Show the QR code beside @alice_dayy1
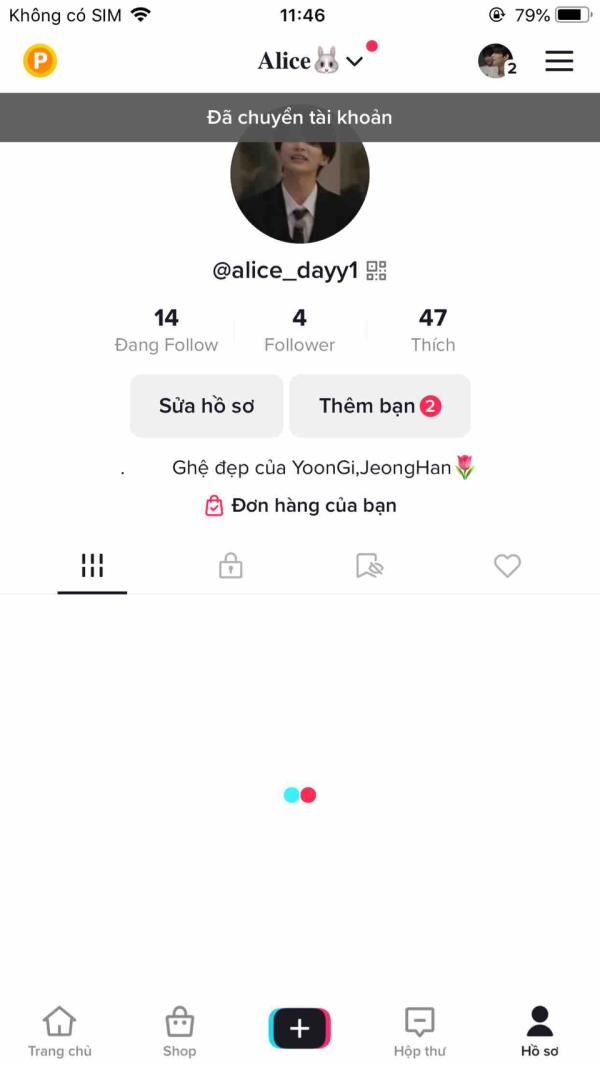Image resolution: width=600 pixels, height=1067 pixels. pos(376,270)
